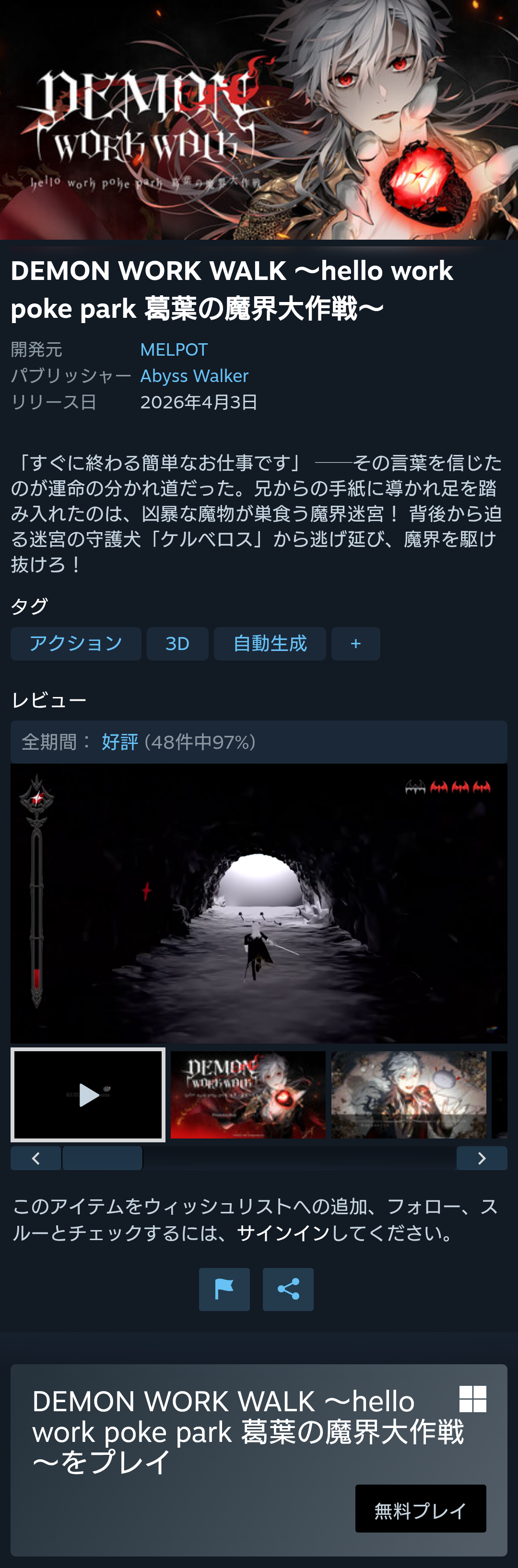Expand more tags with the plus button
518x1568 pixels.
[x=355, y=643]
